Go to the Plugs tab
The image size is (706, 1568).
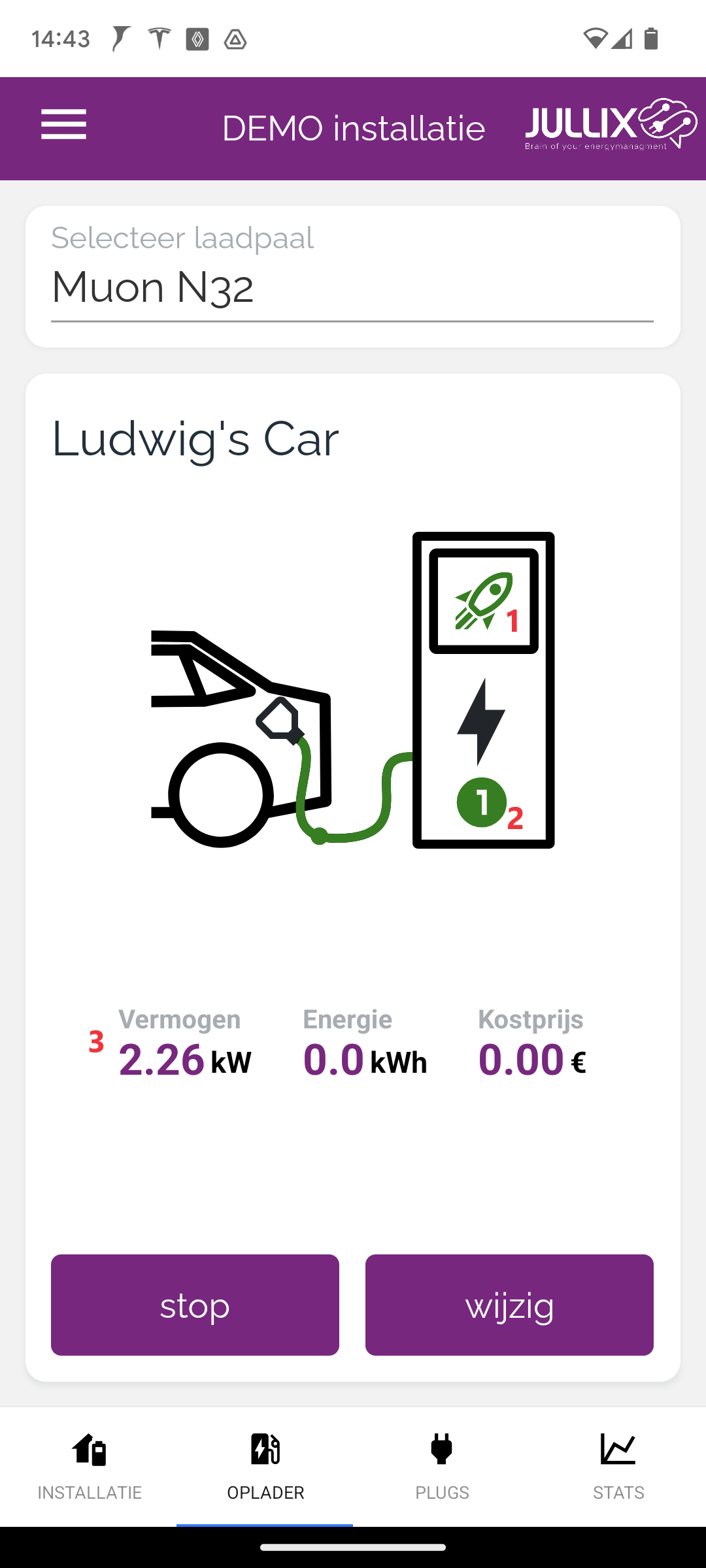pyautogui.click(x=442, y=1466)
